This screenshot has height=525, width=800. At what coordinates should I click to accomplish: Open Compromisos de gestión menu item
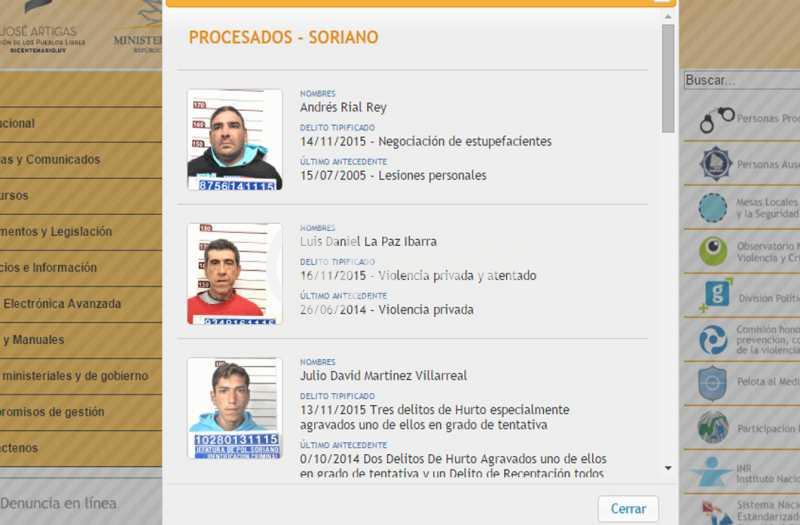click(55, 412)
